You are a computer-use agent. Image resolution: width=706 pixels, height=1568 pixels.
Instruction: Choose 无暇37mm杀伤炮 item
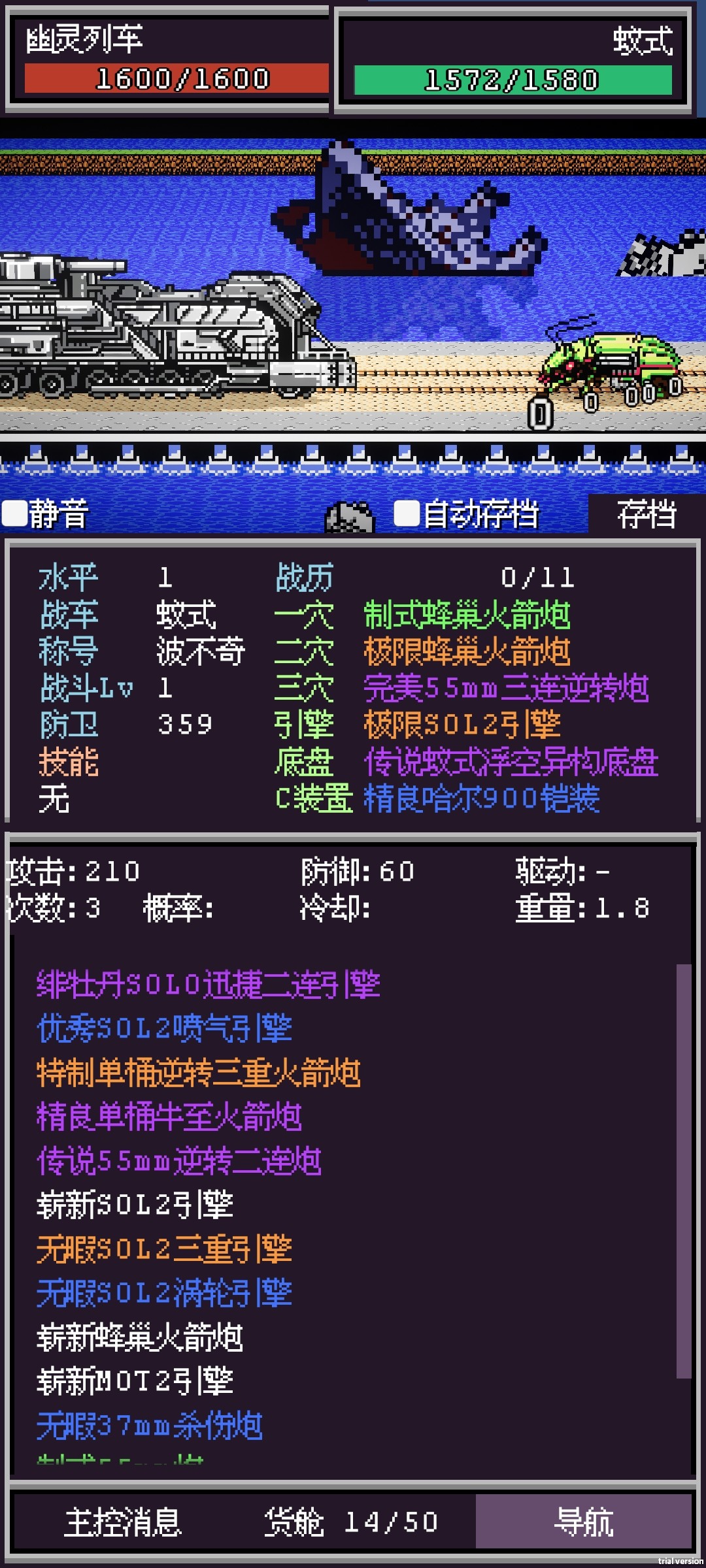pos(150,1426)
